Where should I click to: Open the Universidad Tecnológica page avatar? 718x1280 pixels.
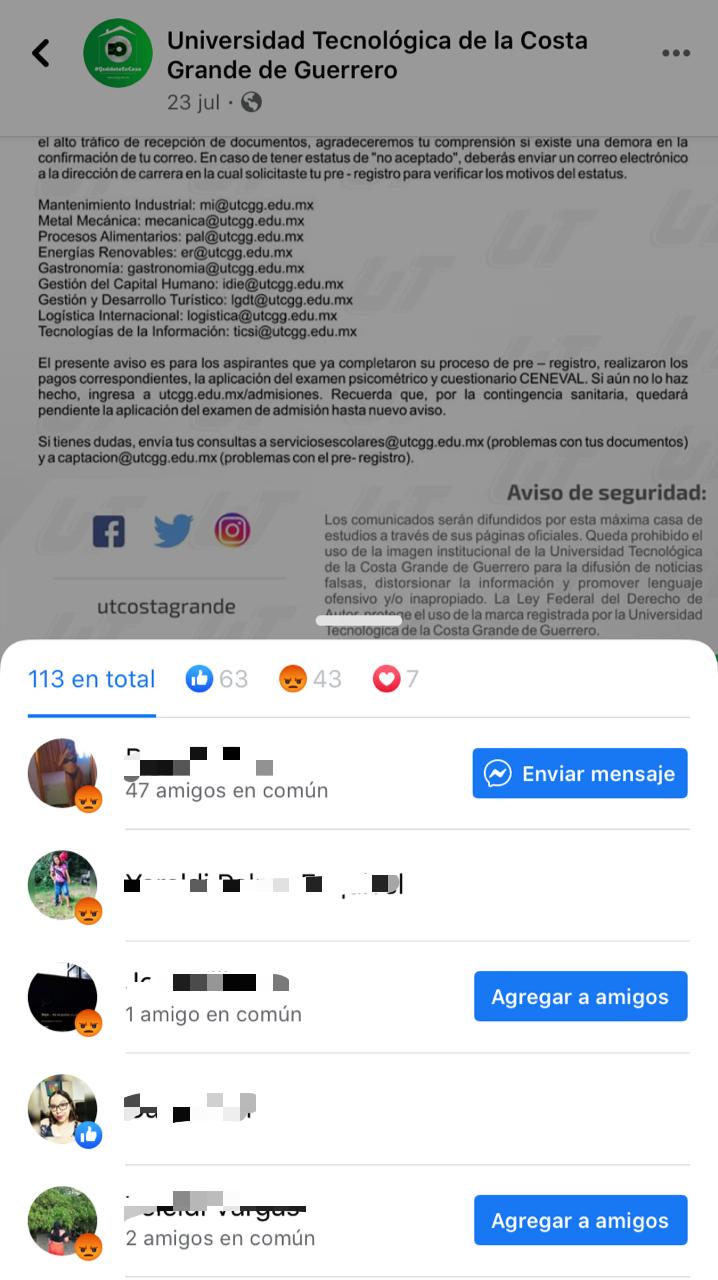click(x=118, y=53)
